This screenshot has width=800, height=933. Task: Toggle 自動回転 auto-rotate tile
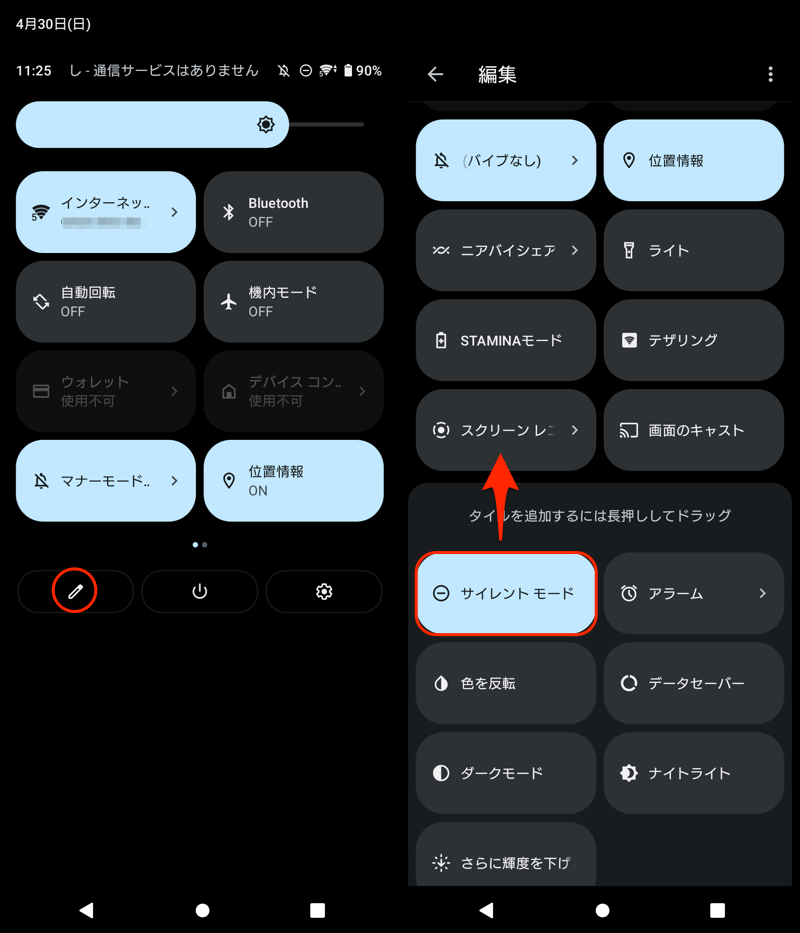point(105,301)
